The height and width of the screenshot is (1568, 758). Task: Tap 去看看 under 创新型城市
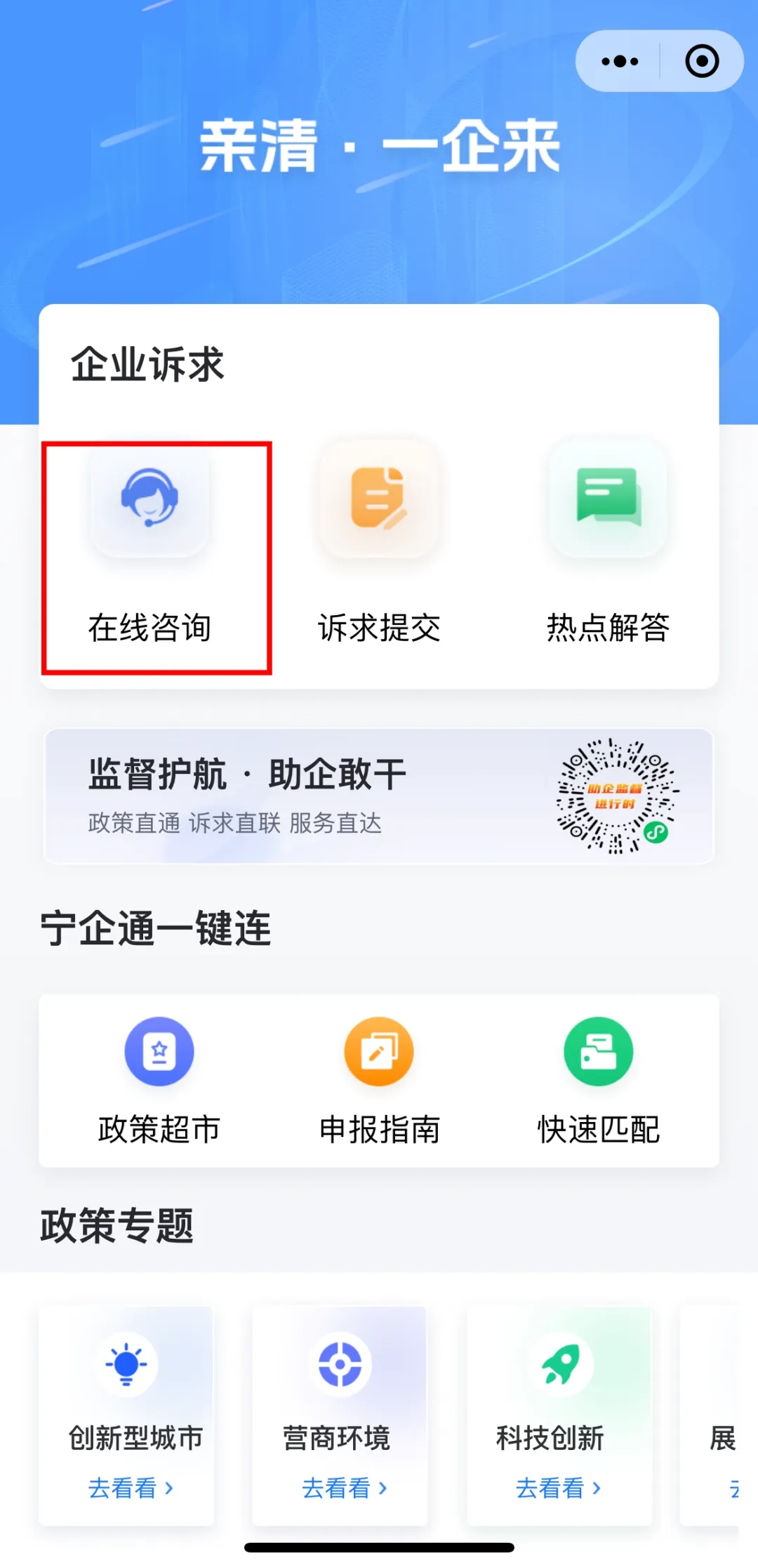pyautogui.click(x=131, y=1487)
